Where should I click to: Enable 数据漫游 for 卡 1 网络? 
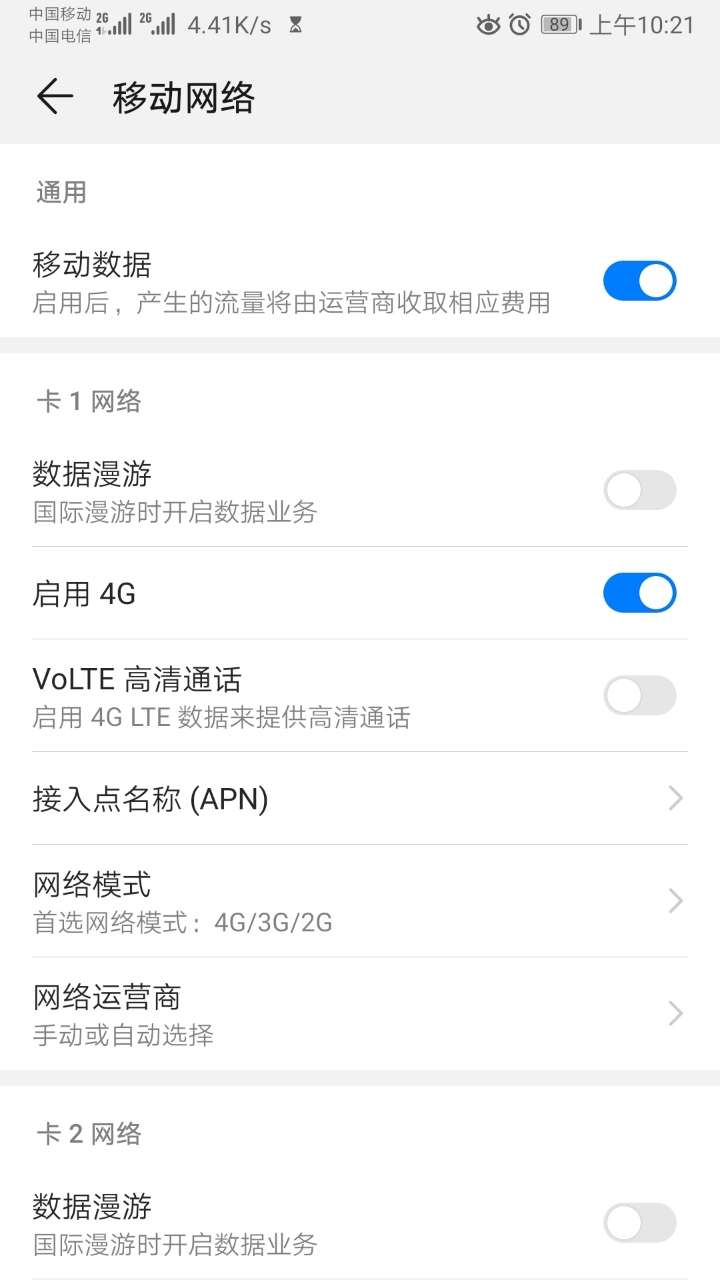click(x=639, y=490)
